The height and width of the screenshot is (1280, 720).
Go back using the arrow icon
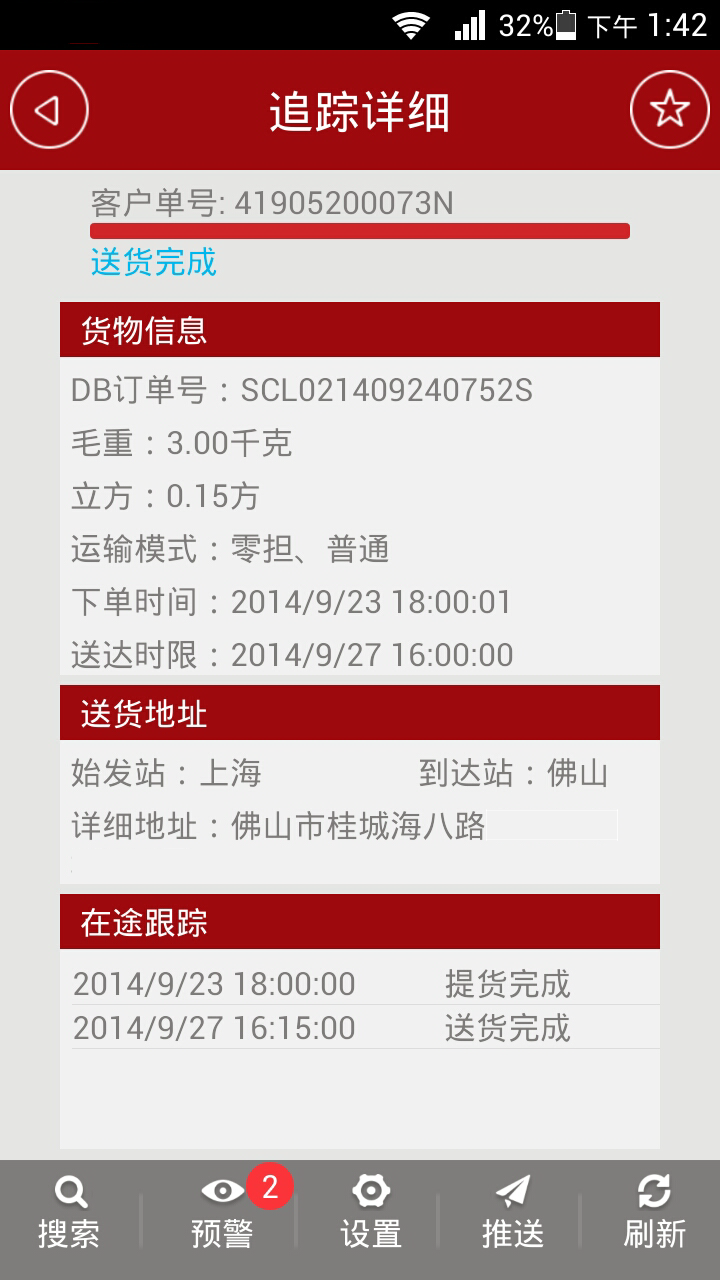click(x=49, y=109)
